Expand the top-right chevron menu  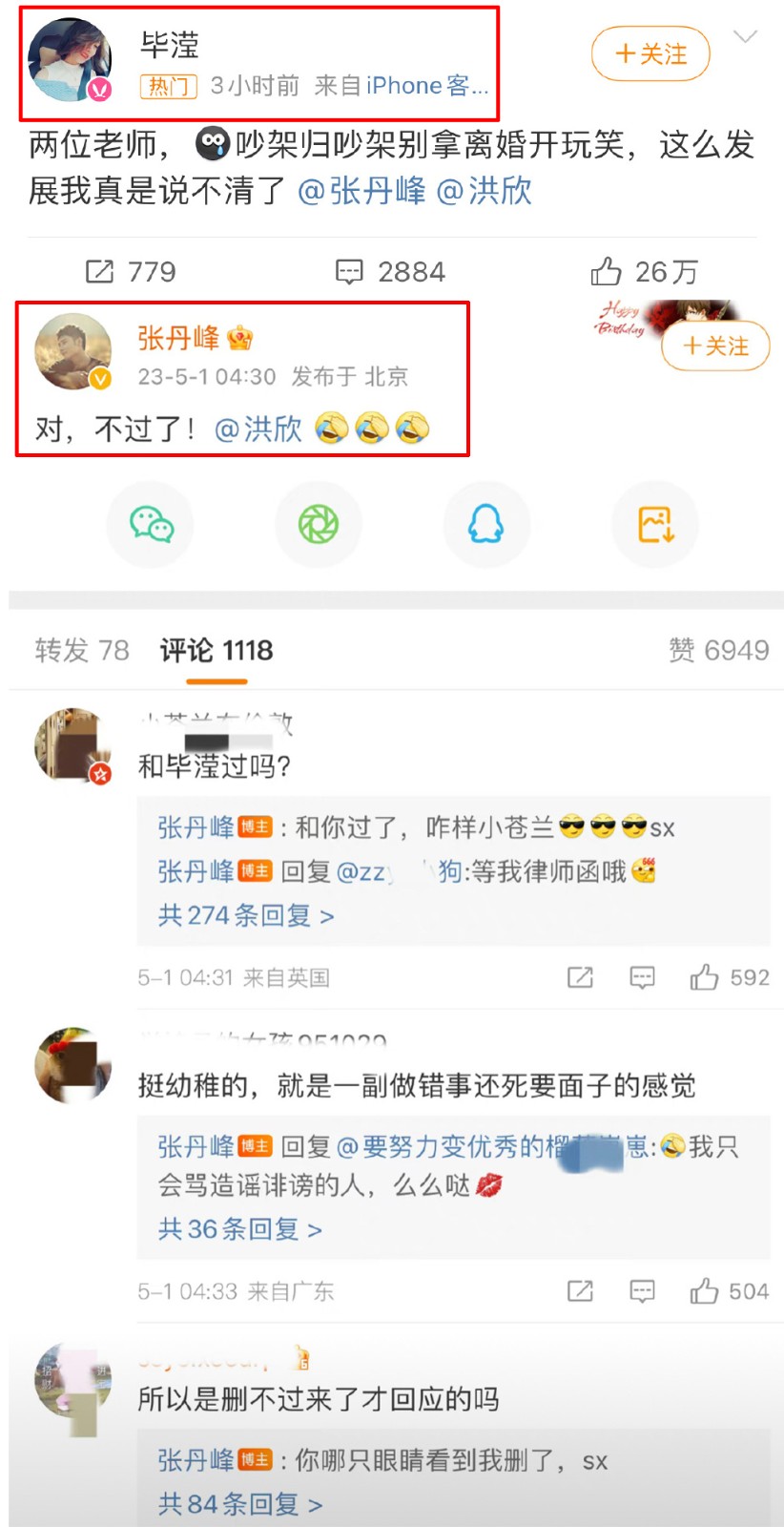(x=746, y=38)
